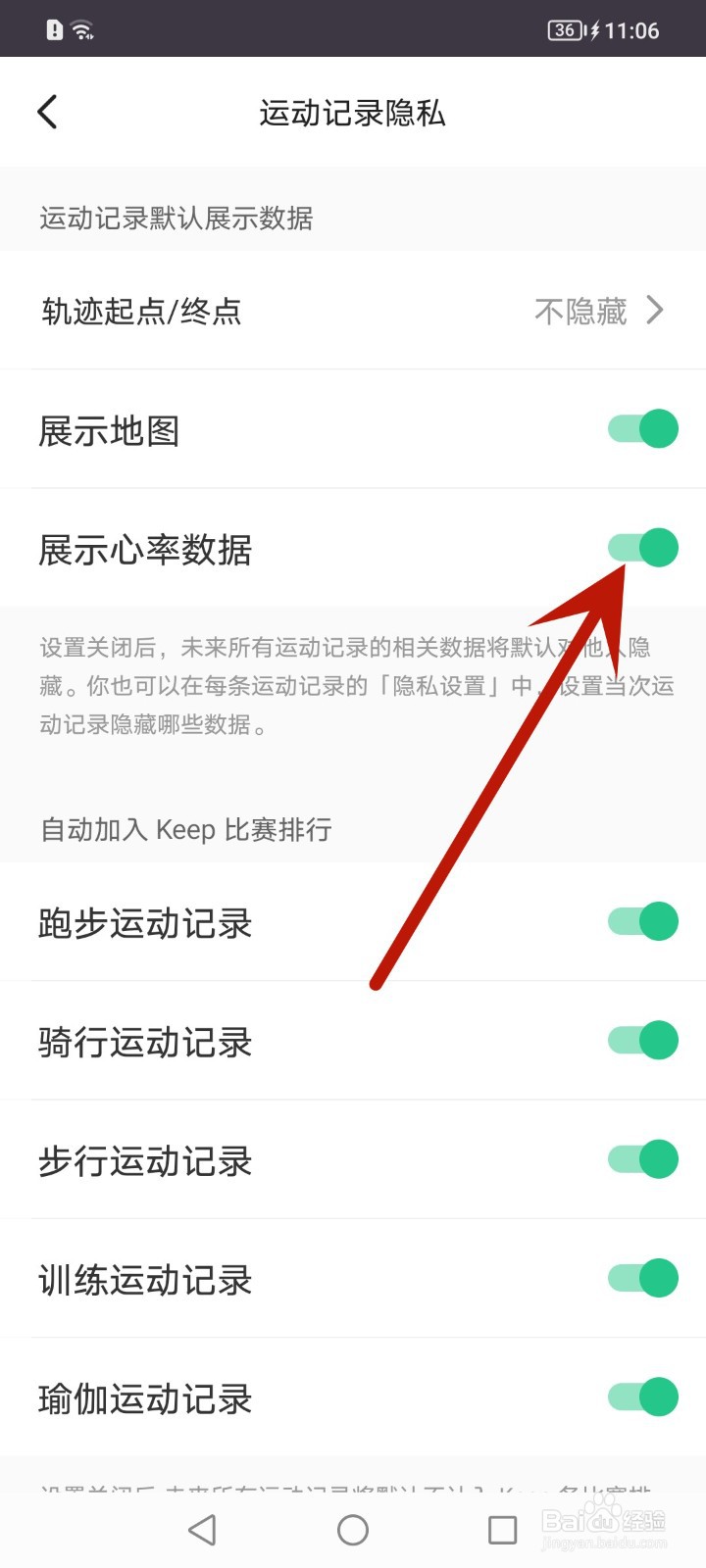The height and width of the screenshot is (1568, 706).
Task: Tap the Wi-Fi icon in status bar
Action: [x=83, y=28]
